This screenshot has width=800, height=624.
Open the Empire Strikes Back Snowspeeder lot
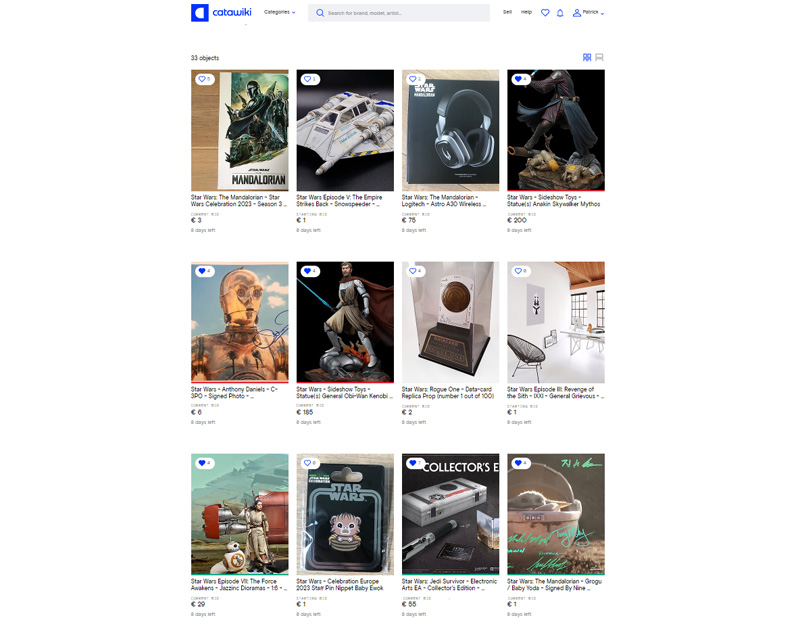pos(345,130)
